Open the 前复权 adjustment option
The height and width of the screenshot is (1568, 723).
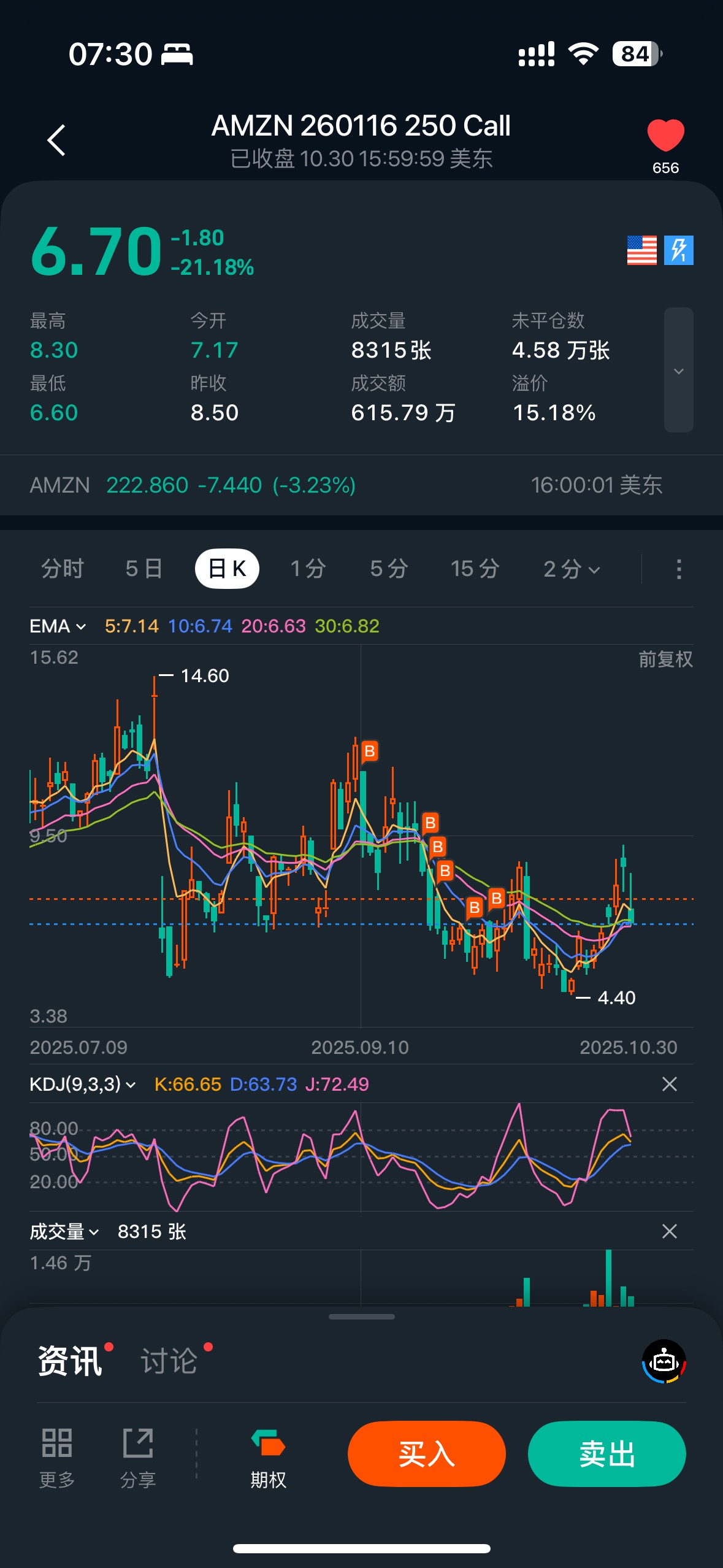(x=665, y=659)
